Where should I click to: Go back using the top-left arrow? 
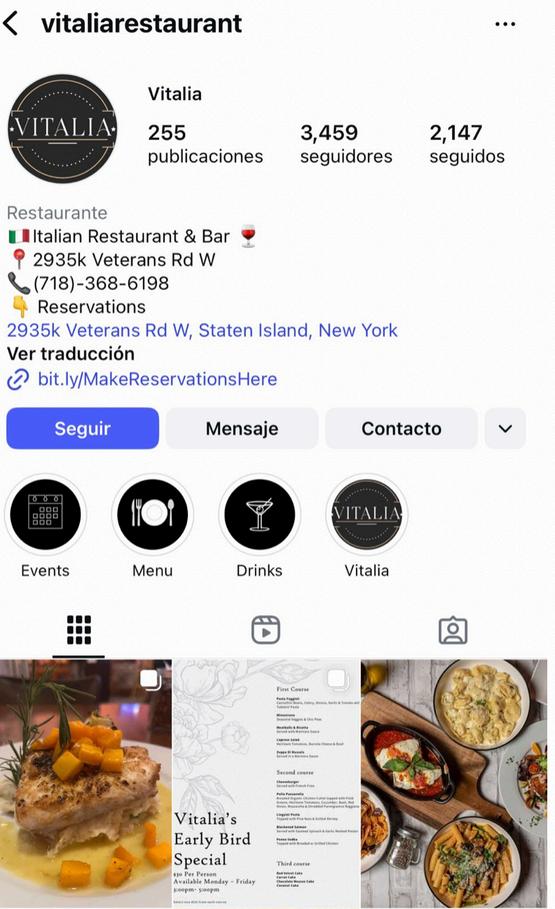[11, 24]
